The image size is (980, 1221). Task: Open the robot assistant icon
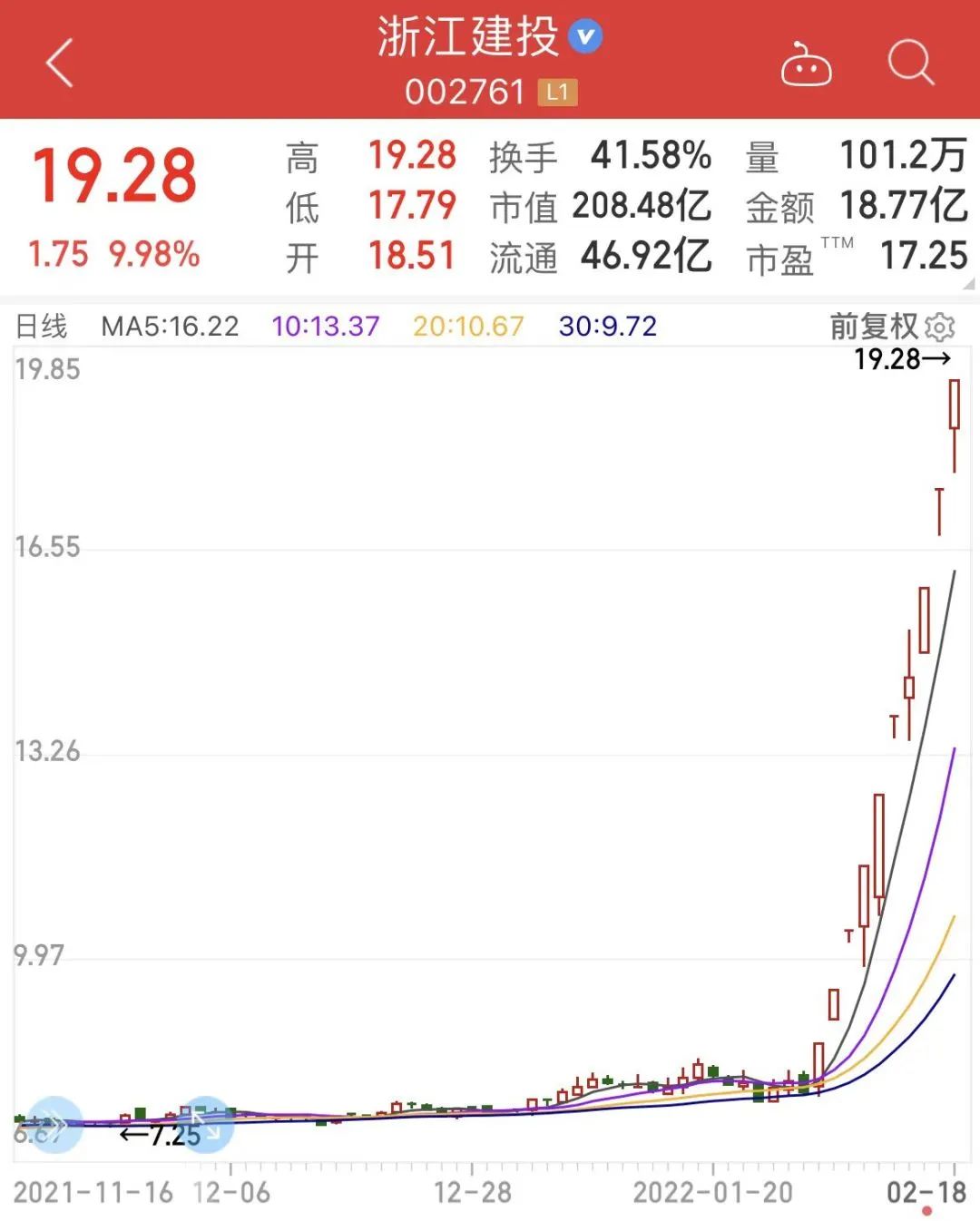coord(806,65)
